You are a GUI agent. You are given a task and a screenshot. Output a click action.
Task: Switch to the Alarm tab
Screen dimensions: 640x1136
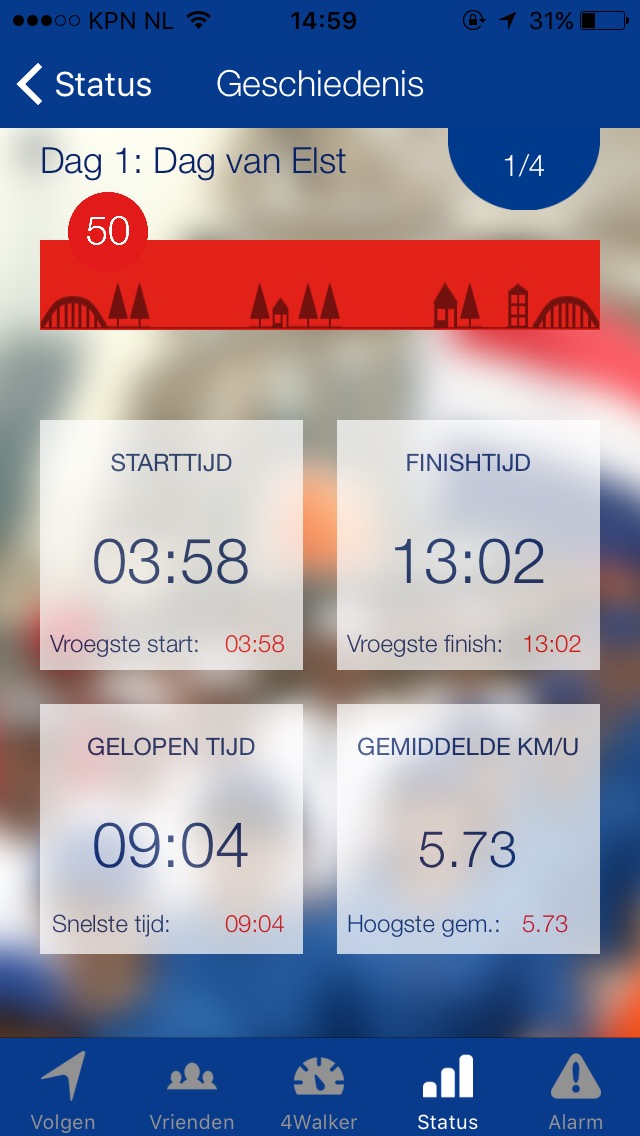(575, 1090)
